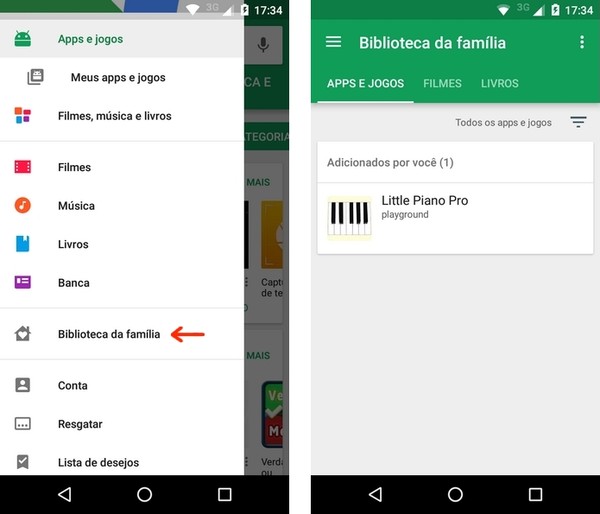Go to Filmes, música e livros

[x=114, y=116]
